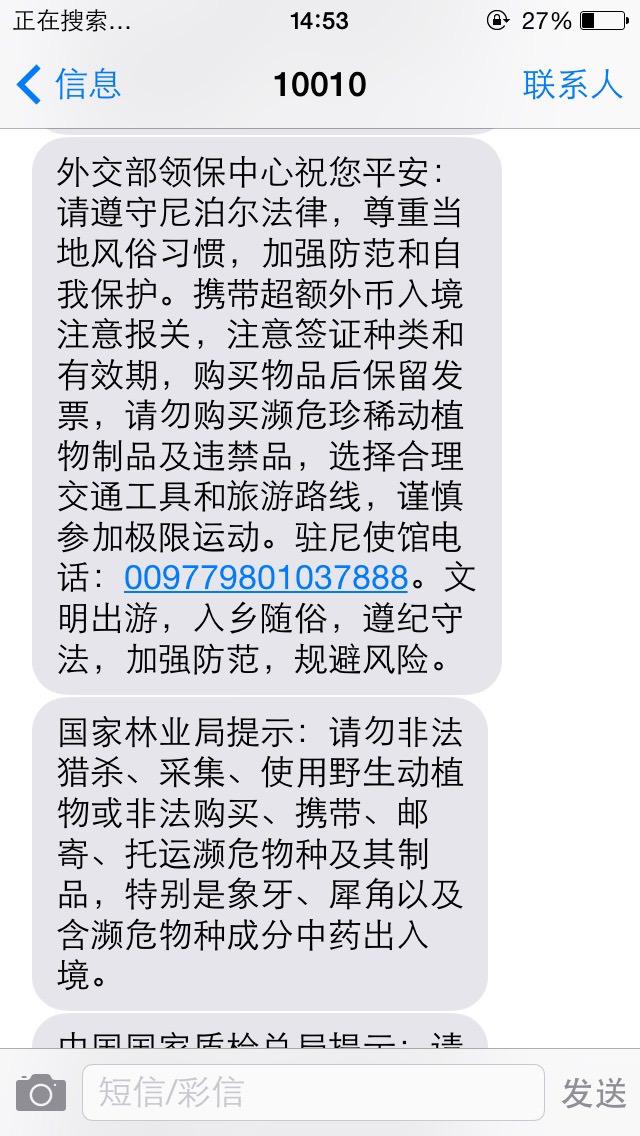Screen dimensions: 640x1136
Task: Open the camera to attach a photo
Action: (x=41, y=1093)
